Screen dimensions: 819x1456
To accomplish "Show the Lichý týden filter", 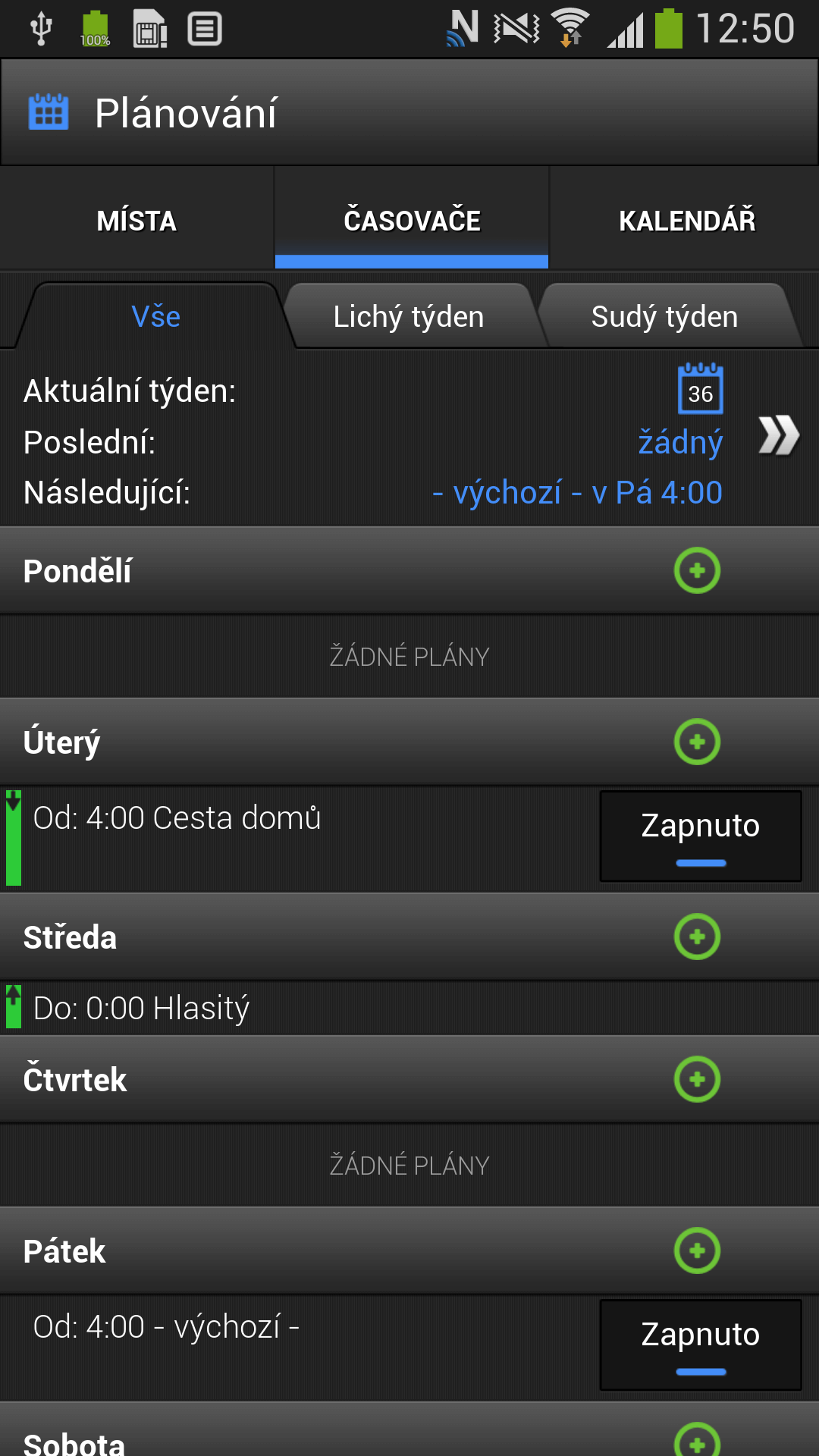I will 409,316.
